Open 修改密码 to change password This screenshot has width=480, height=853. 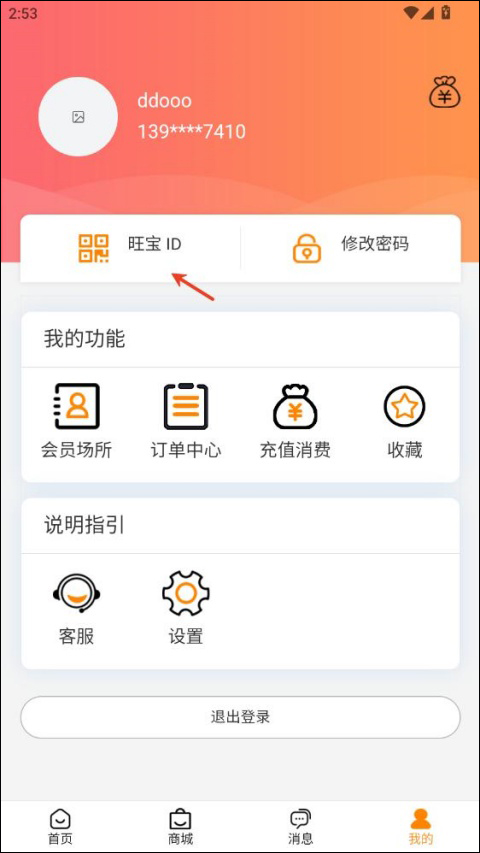point(350,248)
